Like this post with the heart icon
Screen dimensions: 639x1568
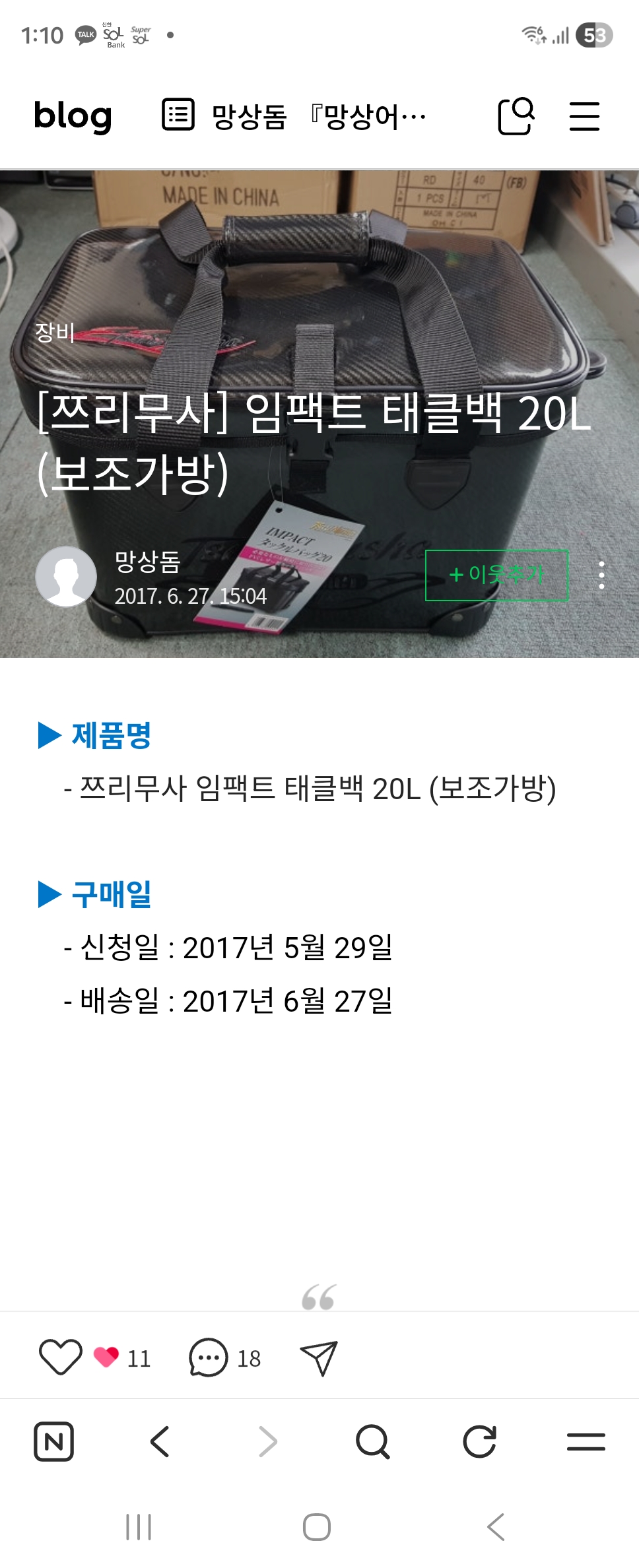click(61, 1357)
